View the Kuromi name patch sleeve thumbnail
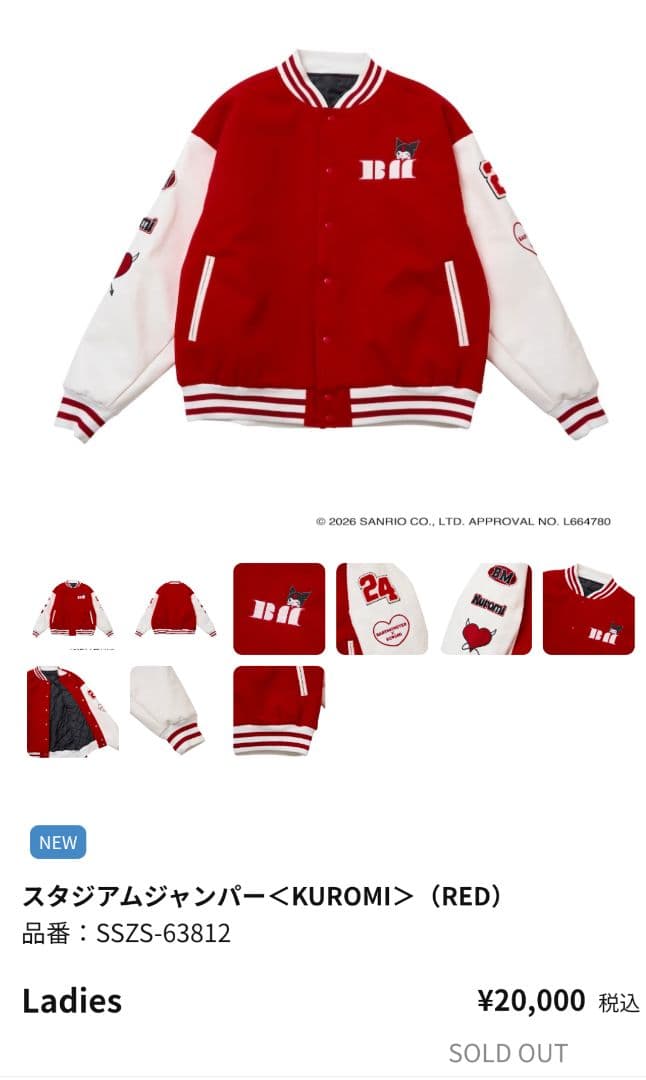This screenshot has width=646, height=1080. click(x=486, y=609)
